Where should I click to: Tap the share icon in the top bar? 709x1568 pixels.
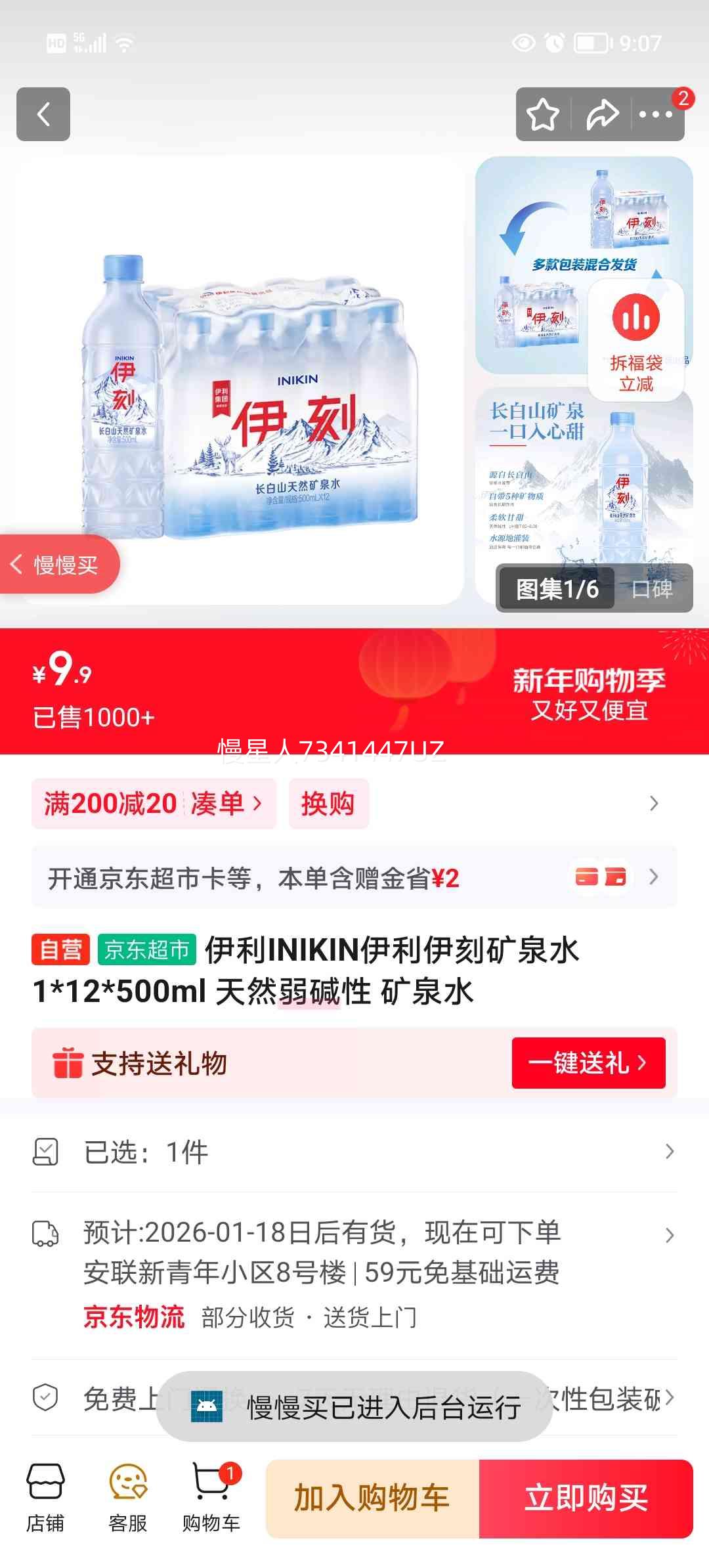602,113
